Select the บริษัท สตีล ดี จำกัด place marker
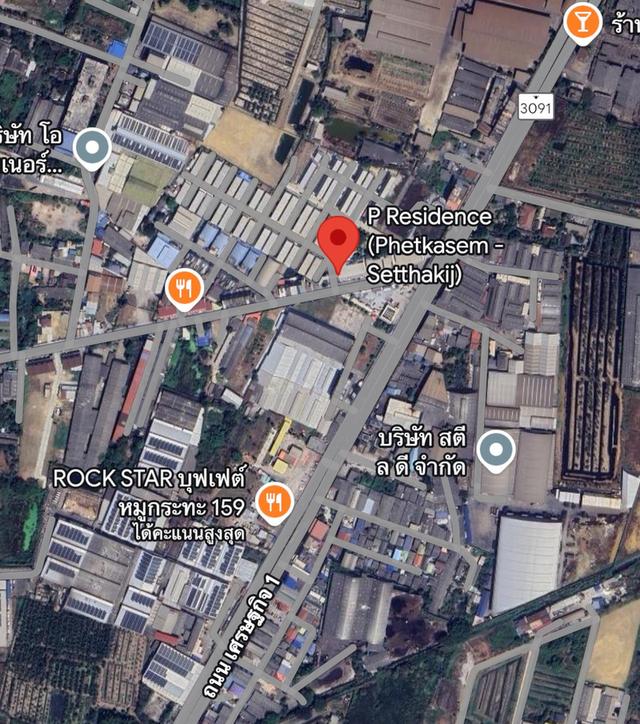The height and width of the screenshot is (724, 640). [496, 452]
